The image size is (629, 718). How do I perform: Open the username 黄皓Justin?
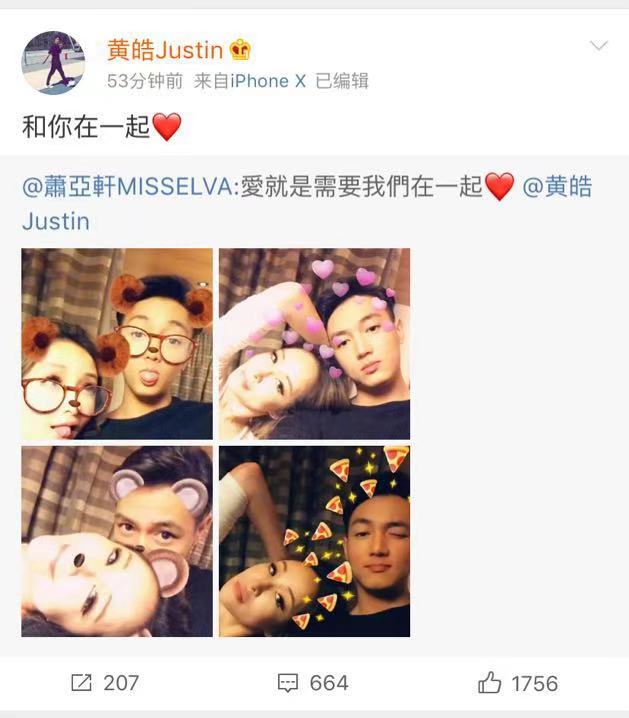(x=165, y=49)
